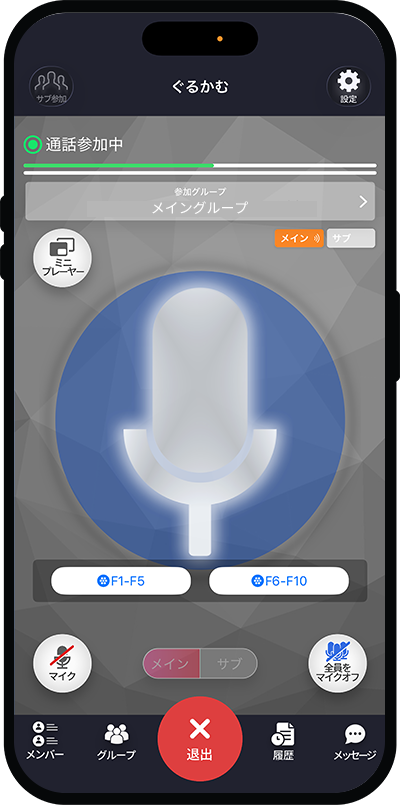400x805 pixels.
Task: Leave the call with 退出
Action: click(x=200, y=739)
